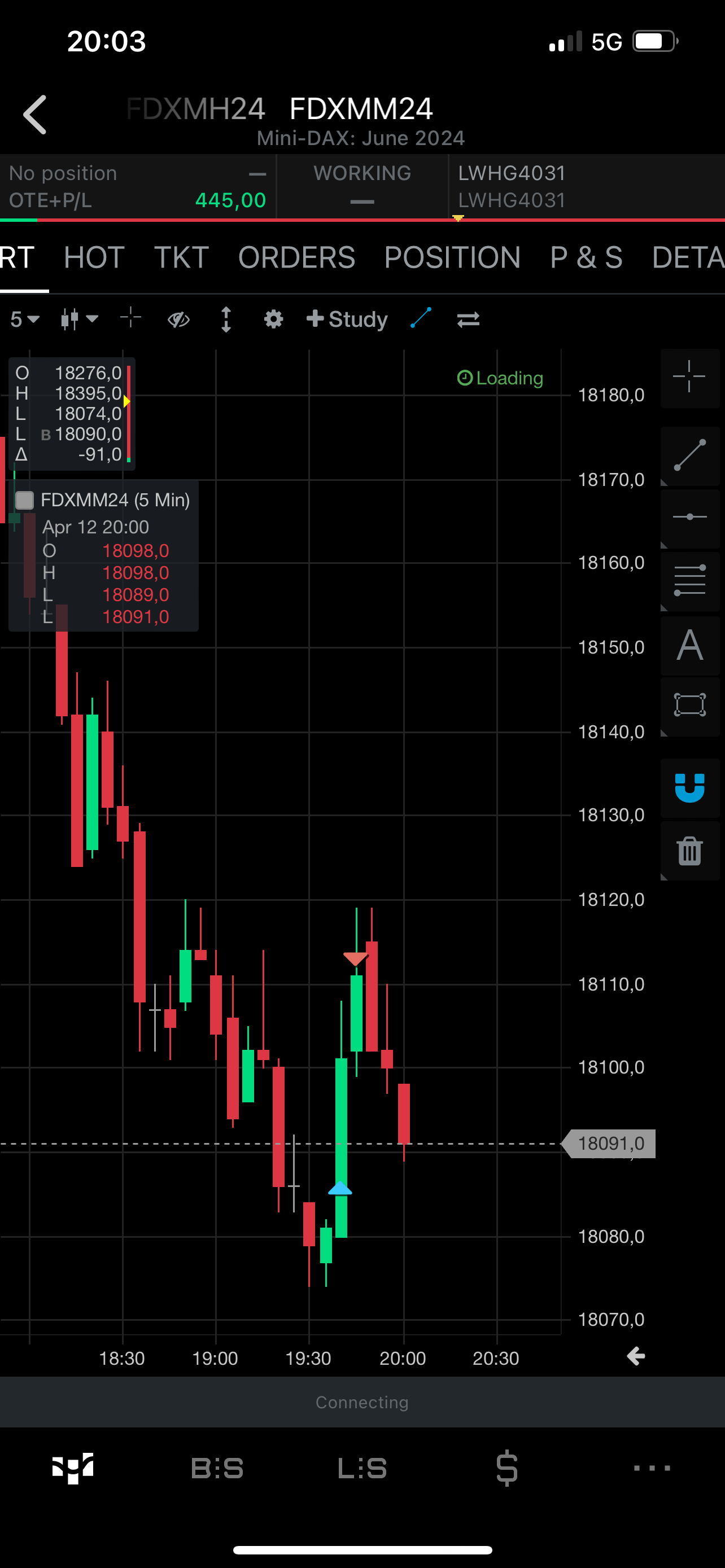Go back with the top-left arrow
The width and height of the screenshot is (725, 1568).
click(36, 115)
